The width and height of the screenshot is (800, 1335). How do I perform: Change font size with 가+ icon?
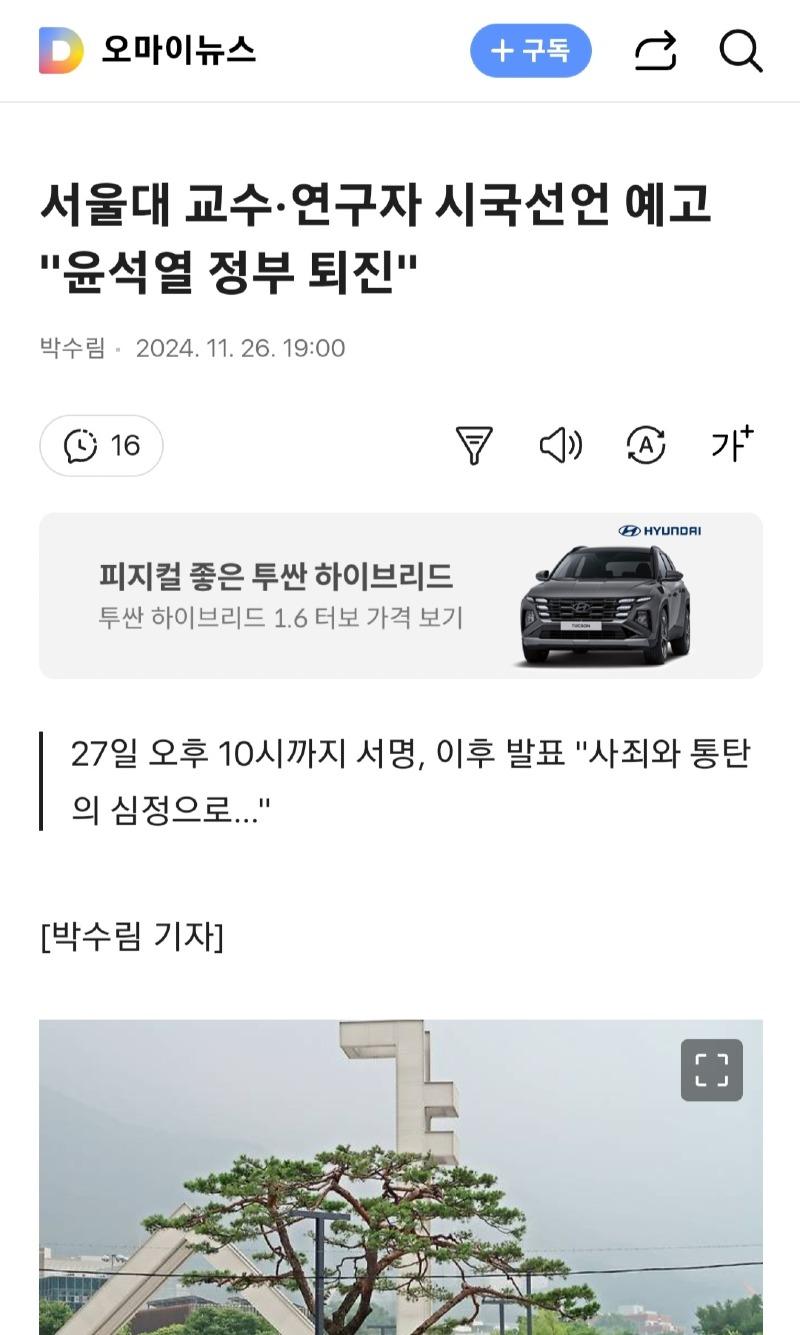pos(732,443)
